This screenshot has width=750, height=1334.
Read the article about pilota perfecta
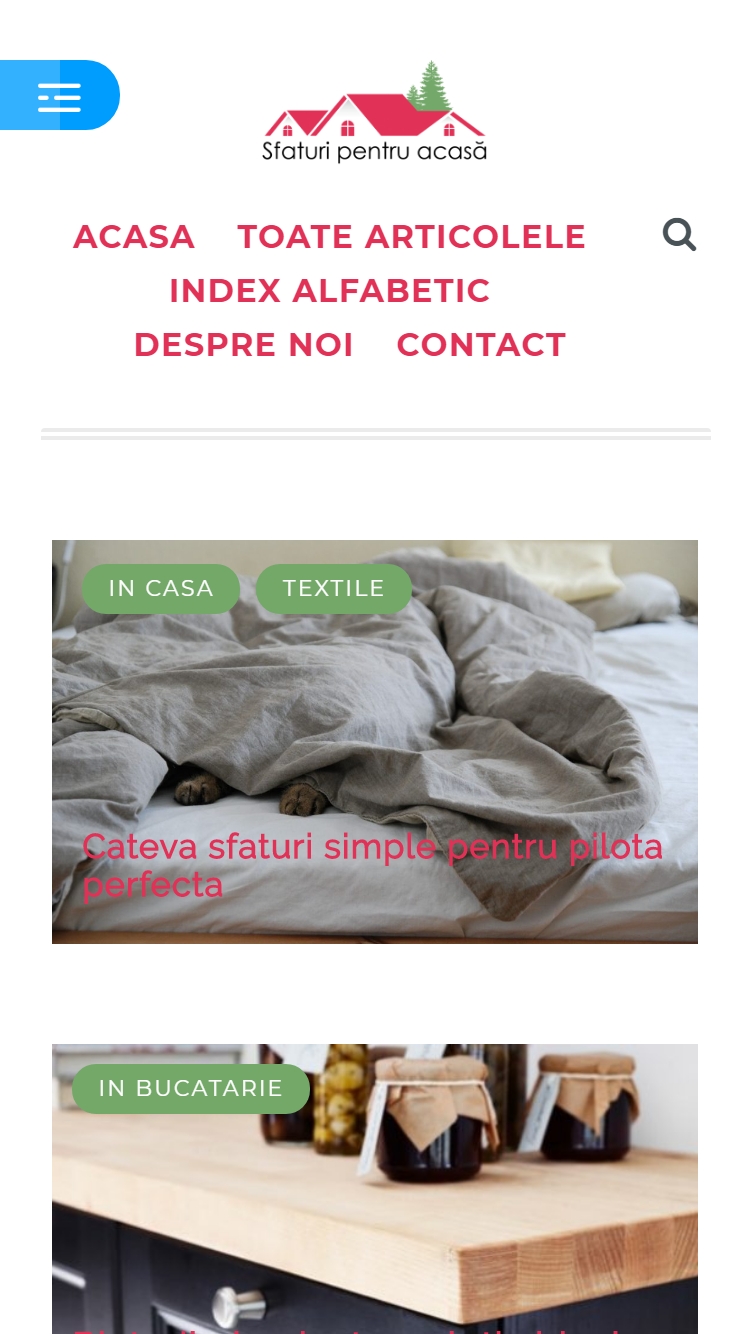click(x=372, y=865)
